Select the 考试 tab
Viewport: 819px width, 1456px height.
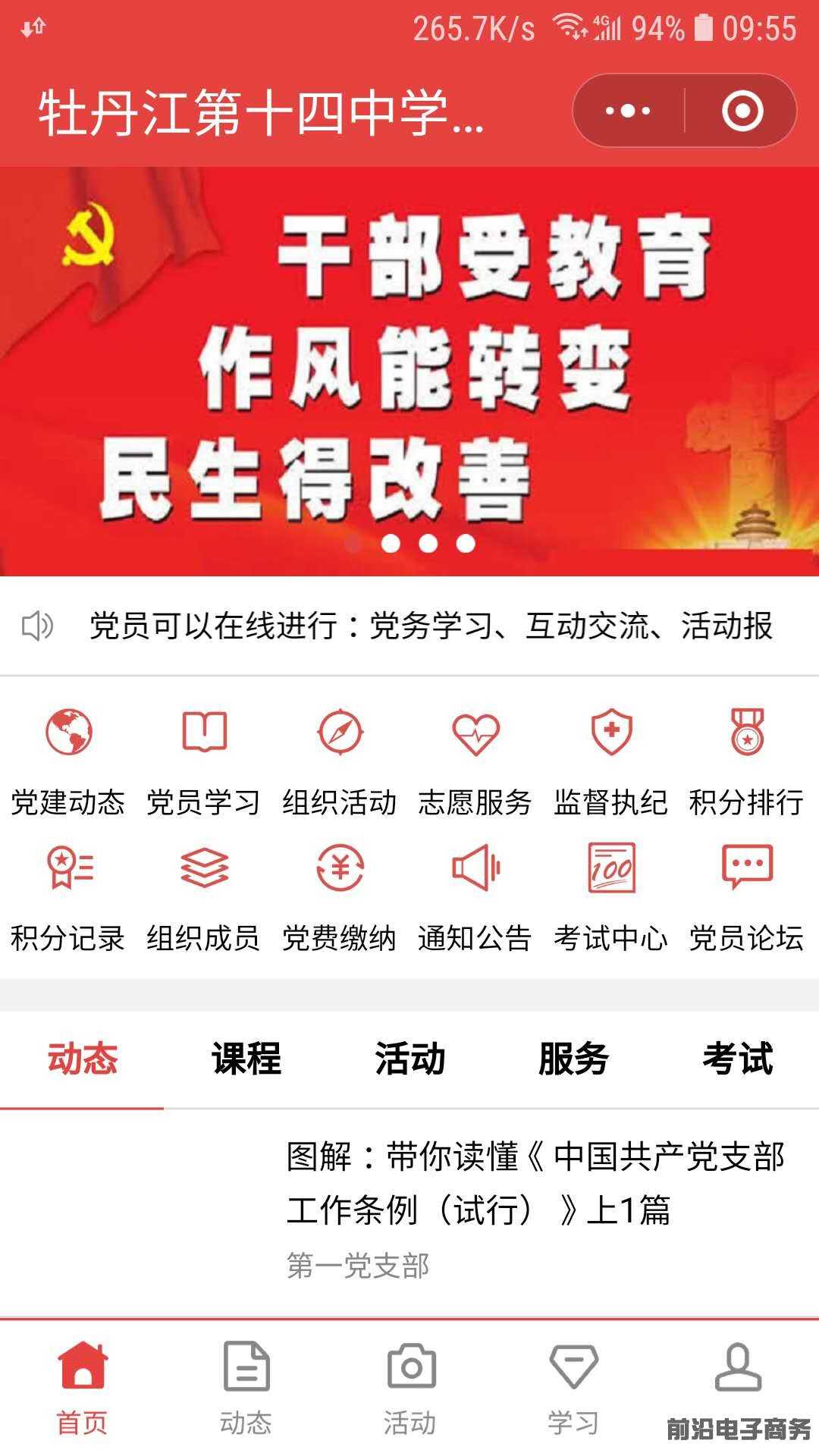coord(737,1059)
